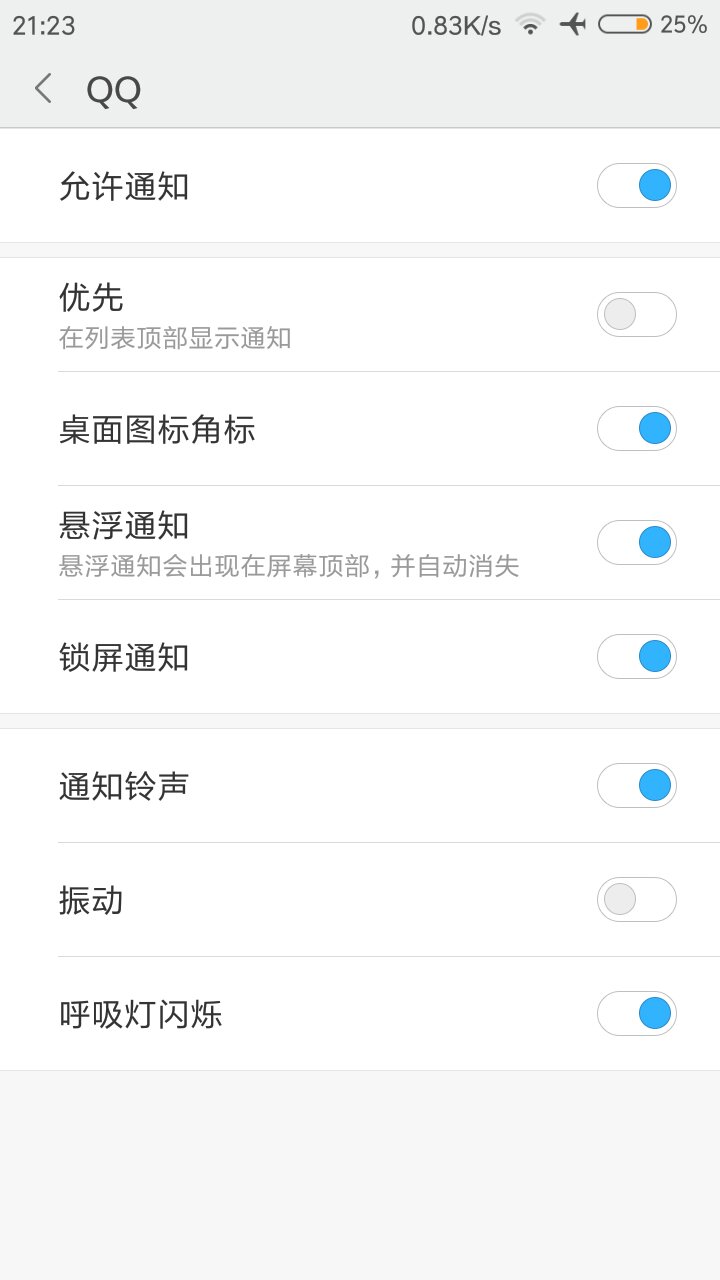Disable the 允许通知 switch
720x1280 pixels.
pos(637,185)
